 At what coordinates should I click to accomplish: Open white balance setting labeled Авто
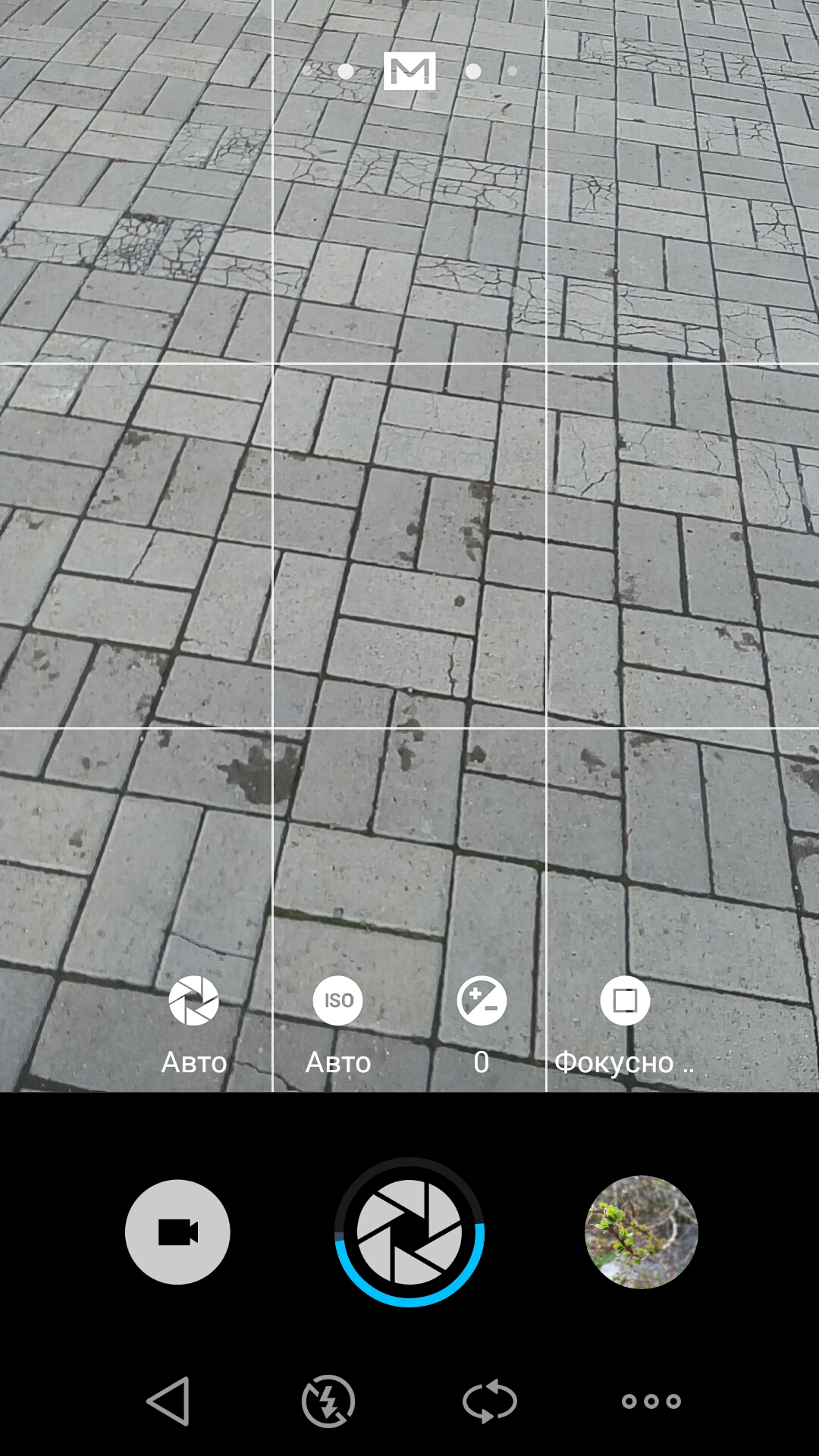point(194,1025)
